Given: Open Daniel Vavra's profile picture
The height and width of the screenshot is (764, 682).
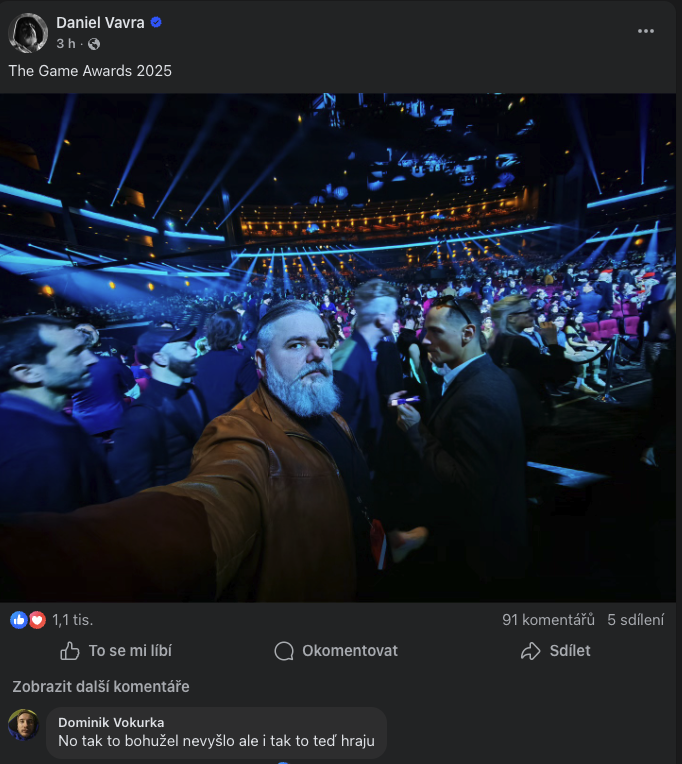Looking at the screenshot, I should point(28,33).
